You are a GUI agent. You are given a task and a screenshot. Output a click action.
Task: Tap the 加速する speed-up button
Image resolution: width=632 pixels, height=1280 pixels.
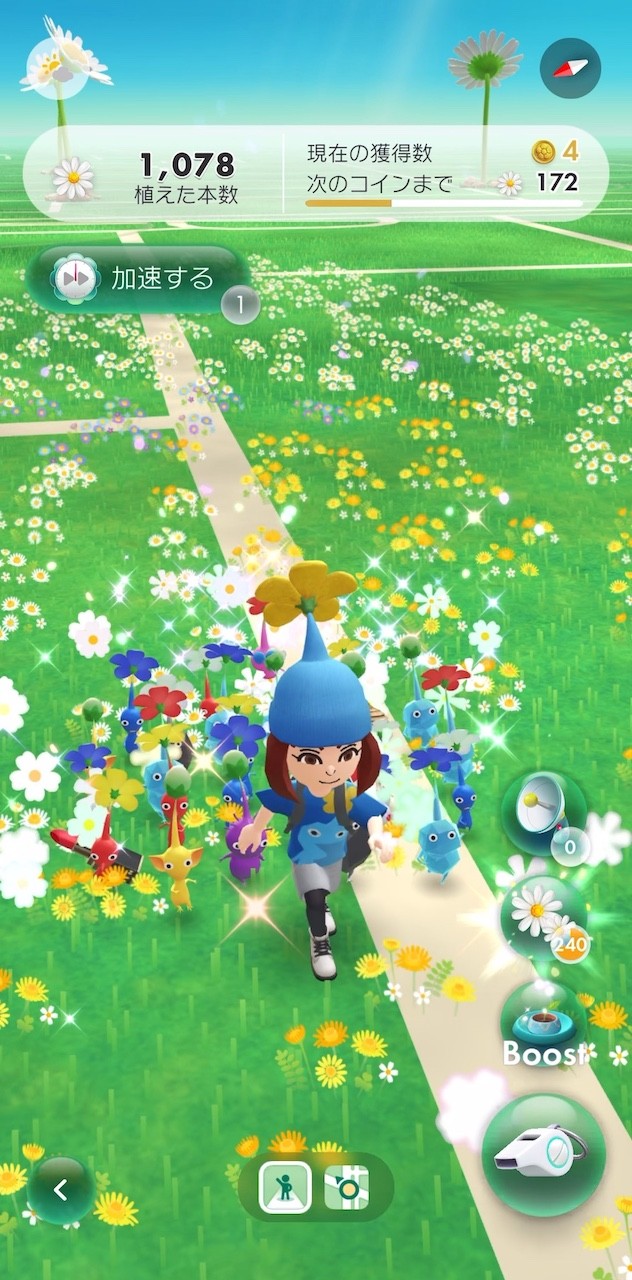tap(138, 280)
